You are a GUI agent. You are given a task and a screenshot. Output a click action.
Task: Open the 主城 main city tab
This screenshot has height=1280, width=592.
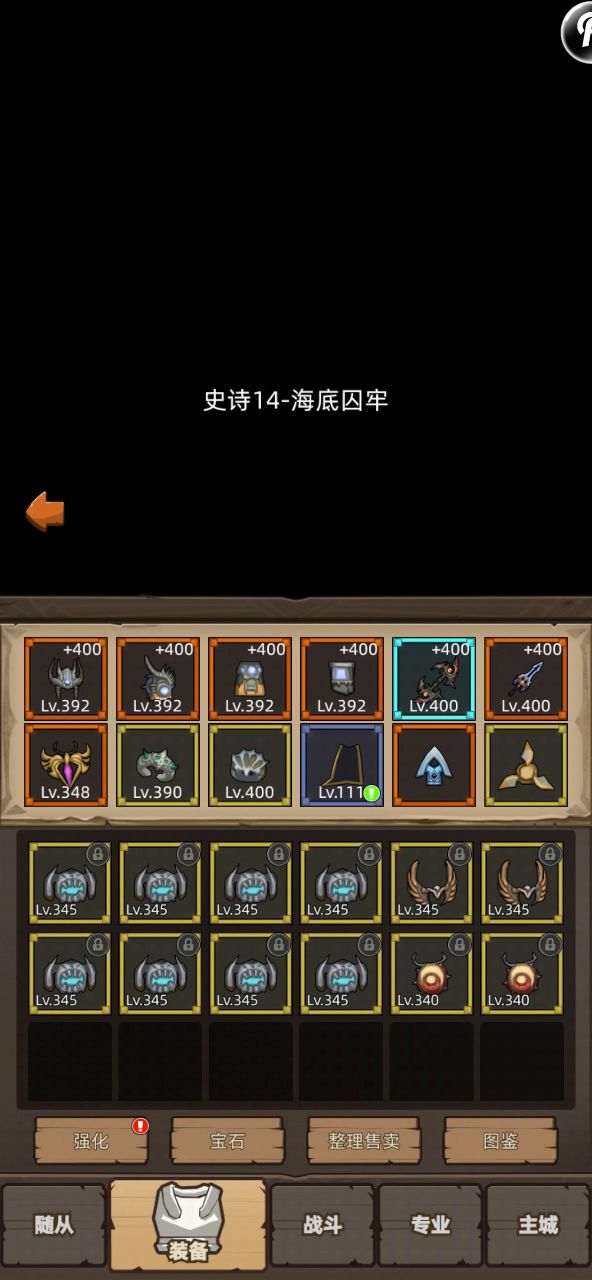tap(538, 1225)
